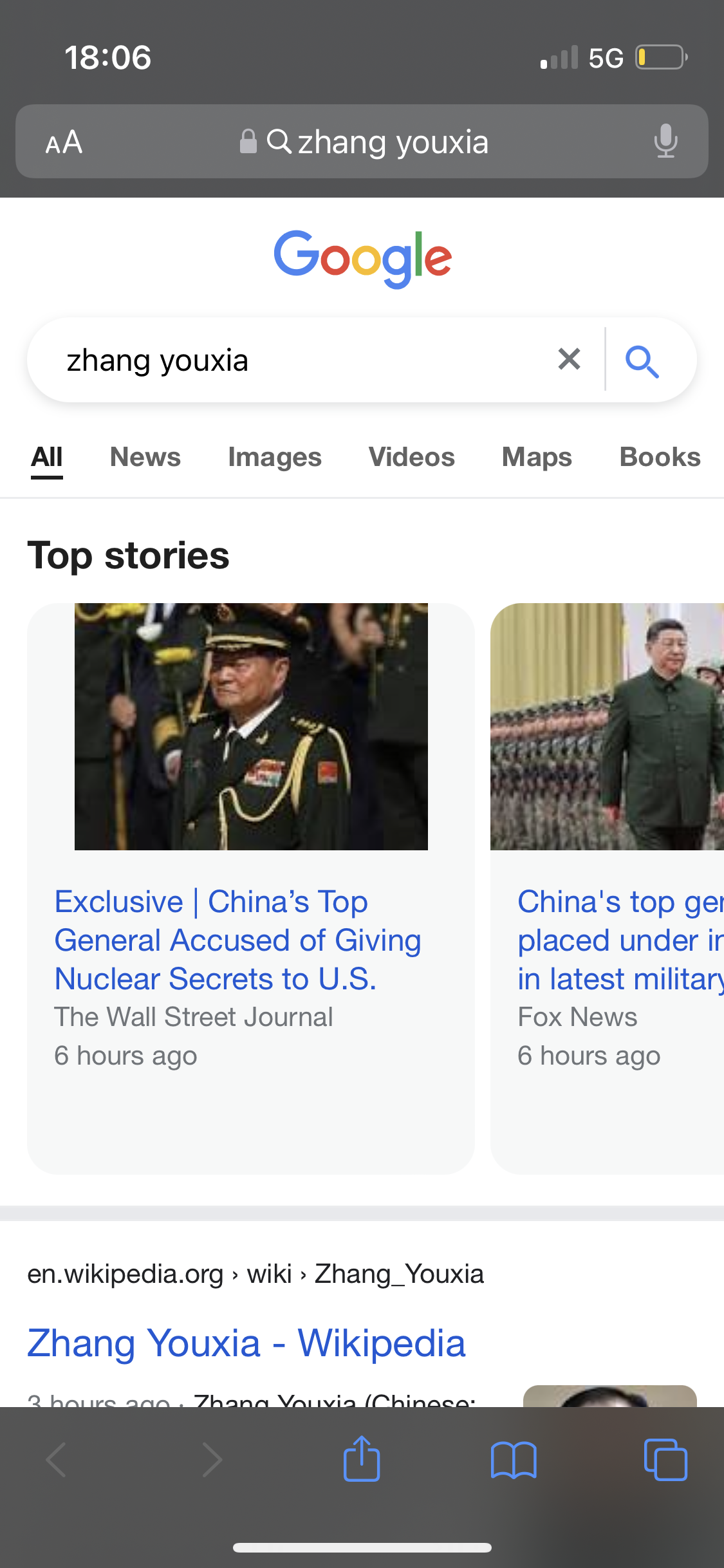Switch to the News tab
The height and width of the screenshot is (1568, 724).
(145, 458)
